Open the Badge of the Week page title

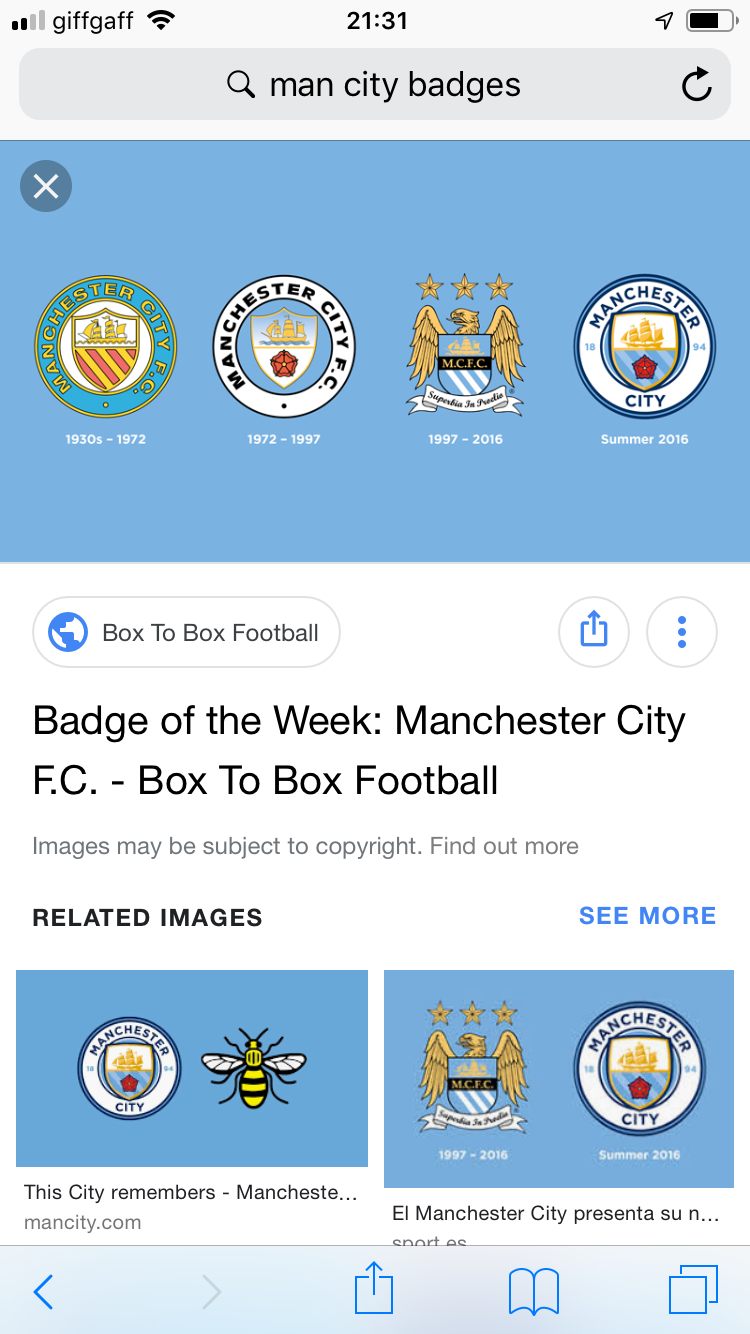click(x=359, y=750)
